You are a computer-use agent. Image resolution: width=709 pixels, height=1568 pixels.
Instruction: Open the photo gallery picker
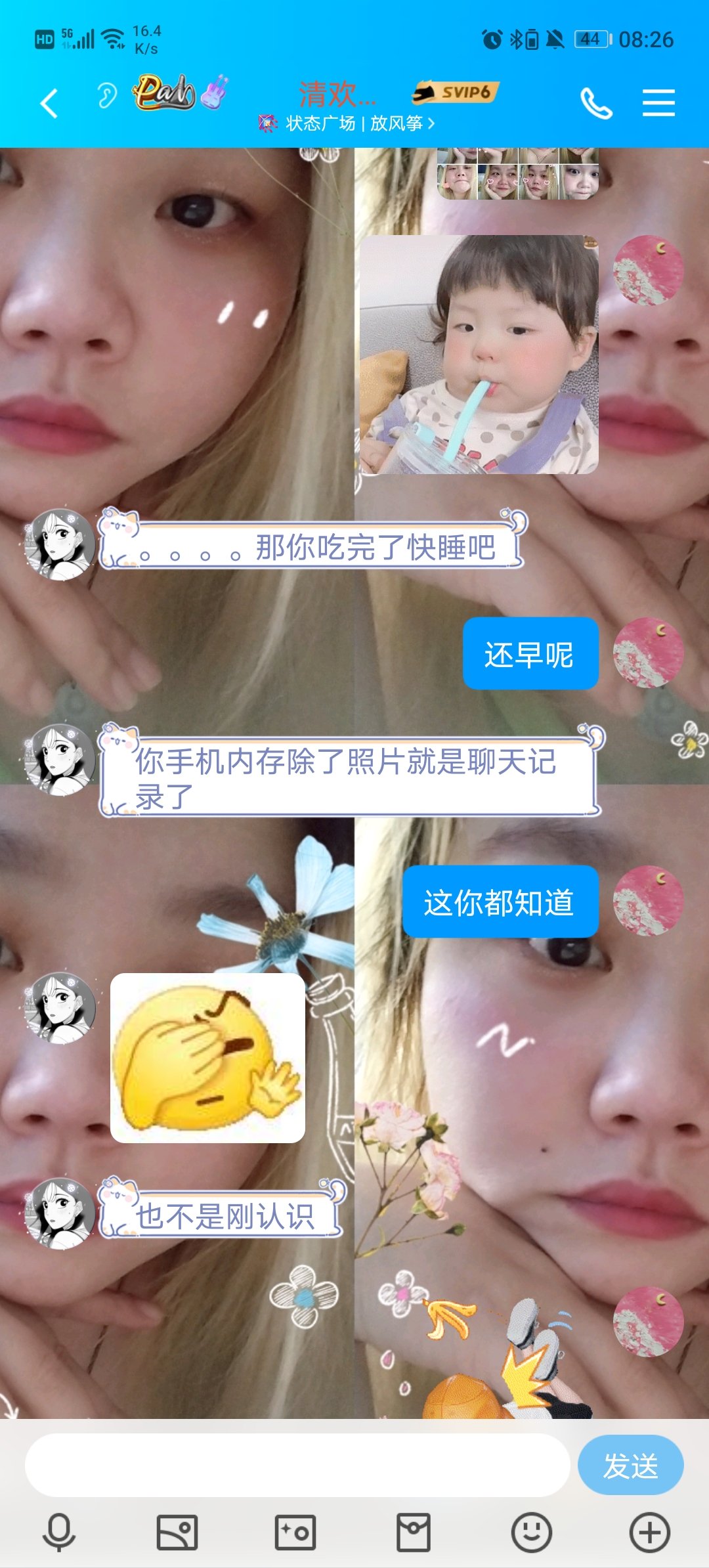pos(177,1533)
